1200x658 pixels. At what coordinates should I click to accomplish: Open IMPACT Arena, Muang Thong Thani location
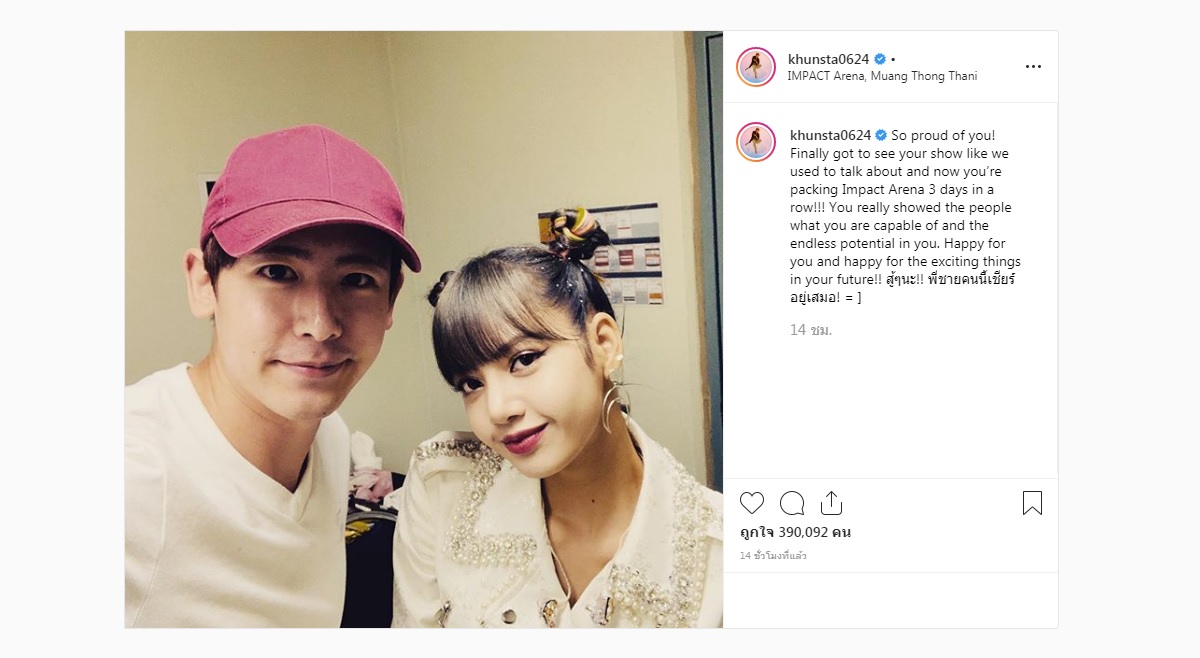pos(882,76)
